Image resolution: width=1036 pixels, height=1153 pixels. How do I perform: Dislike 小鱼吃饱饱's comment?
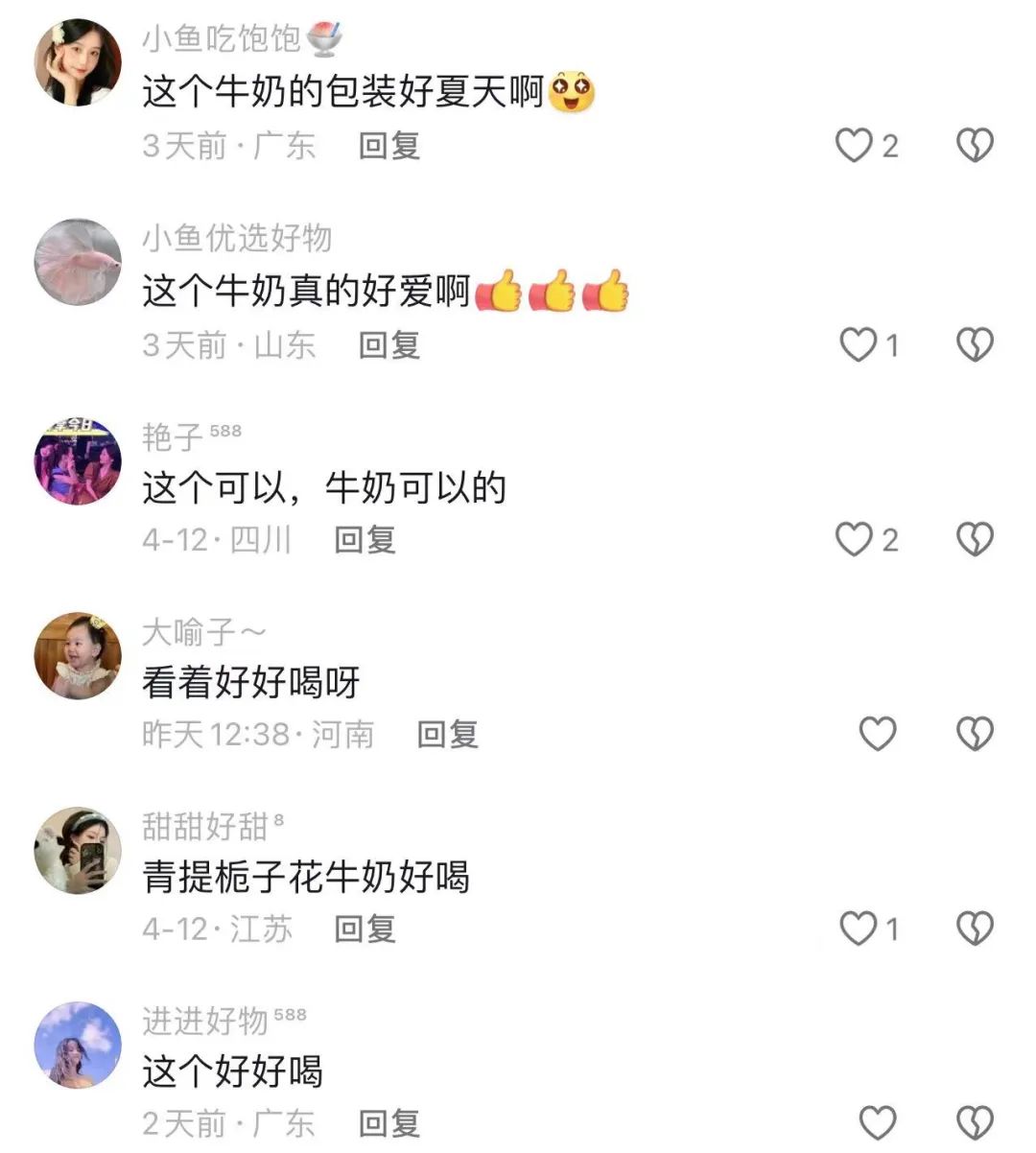point(975,146)
